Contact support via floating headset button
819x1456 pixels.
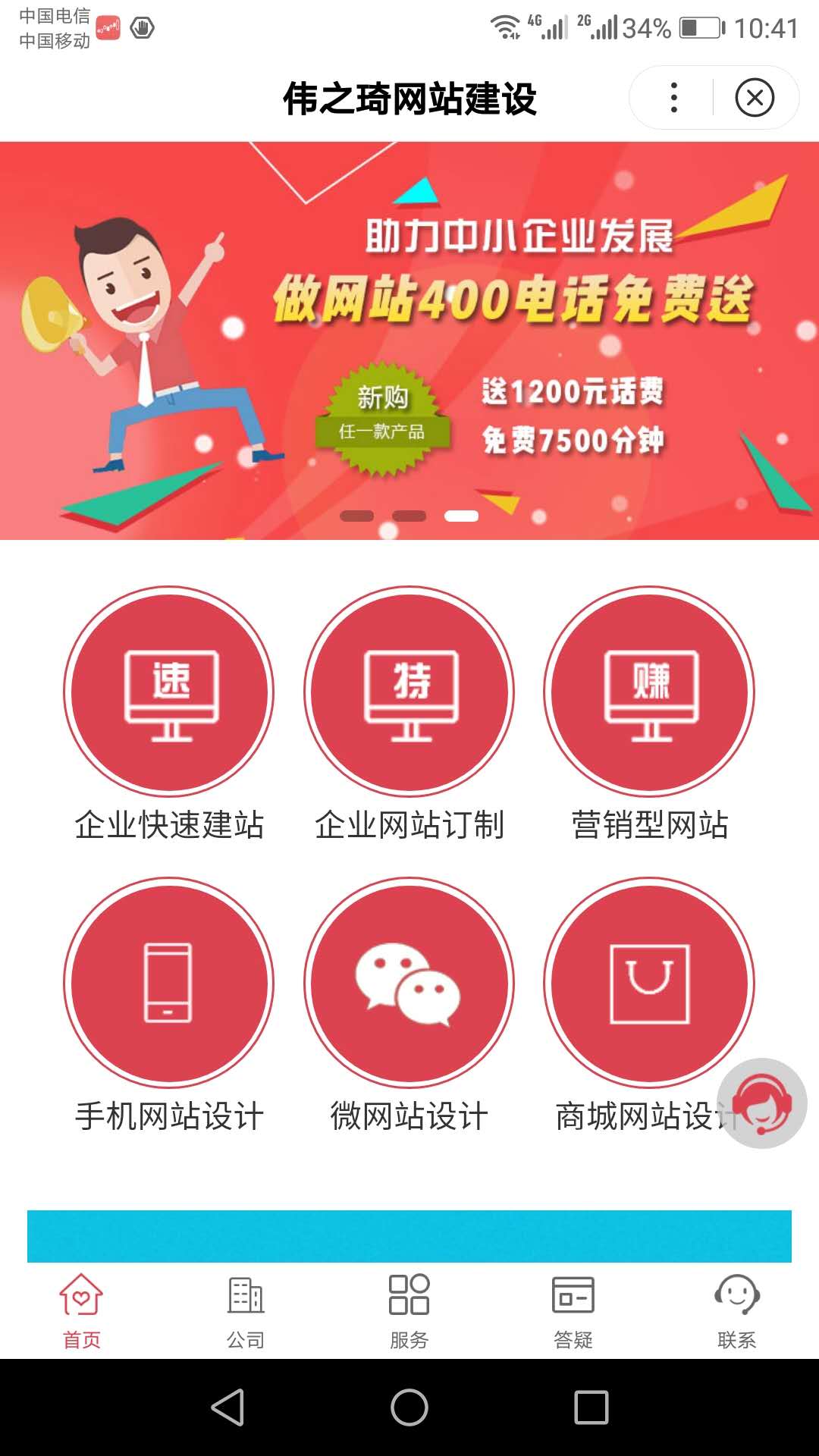762,1103
